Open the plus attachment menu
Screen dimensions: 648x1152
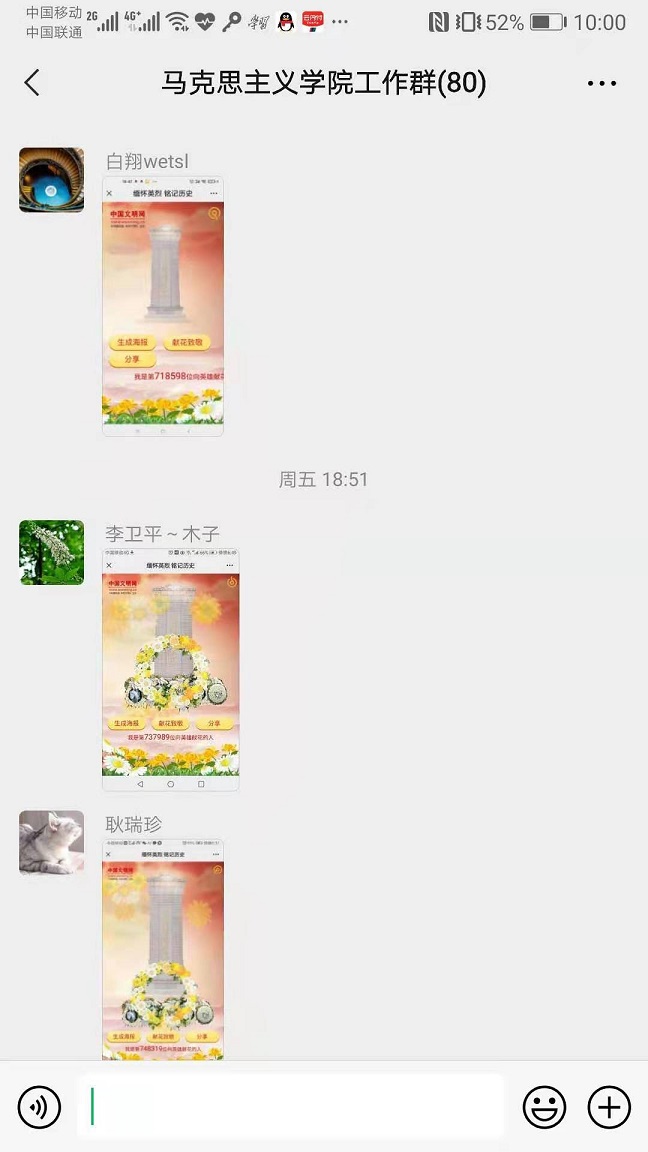tap(609, 1107)
